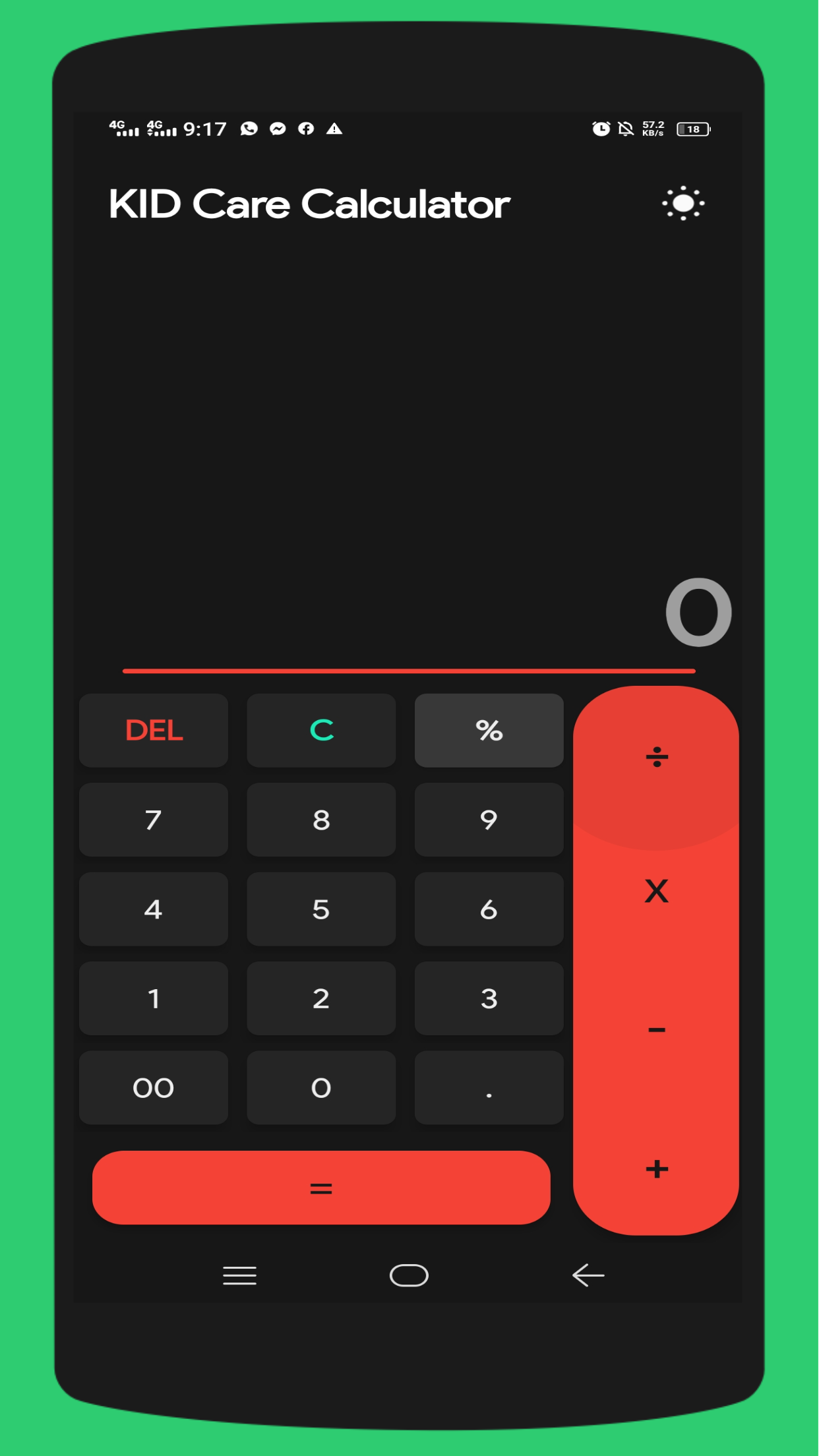Tap the percent key
The image size is (819, 1456).
[489, 730]
